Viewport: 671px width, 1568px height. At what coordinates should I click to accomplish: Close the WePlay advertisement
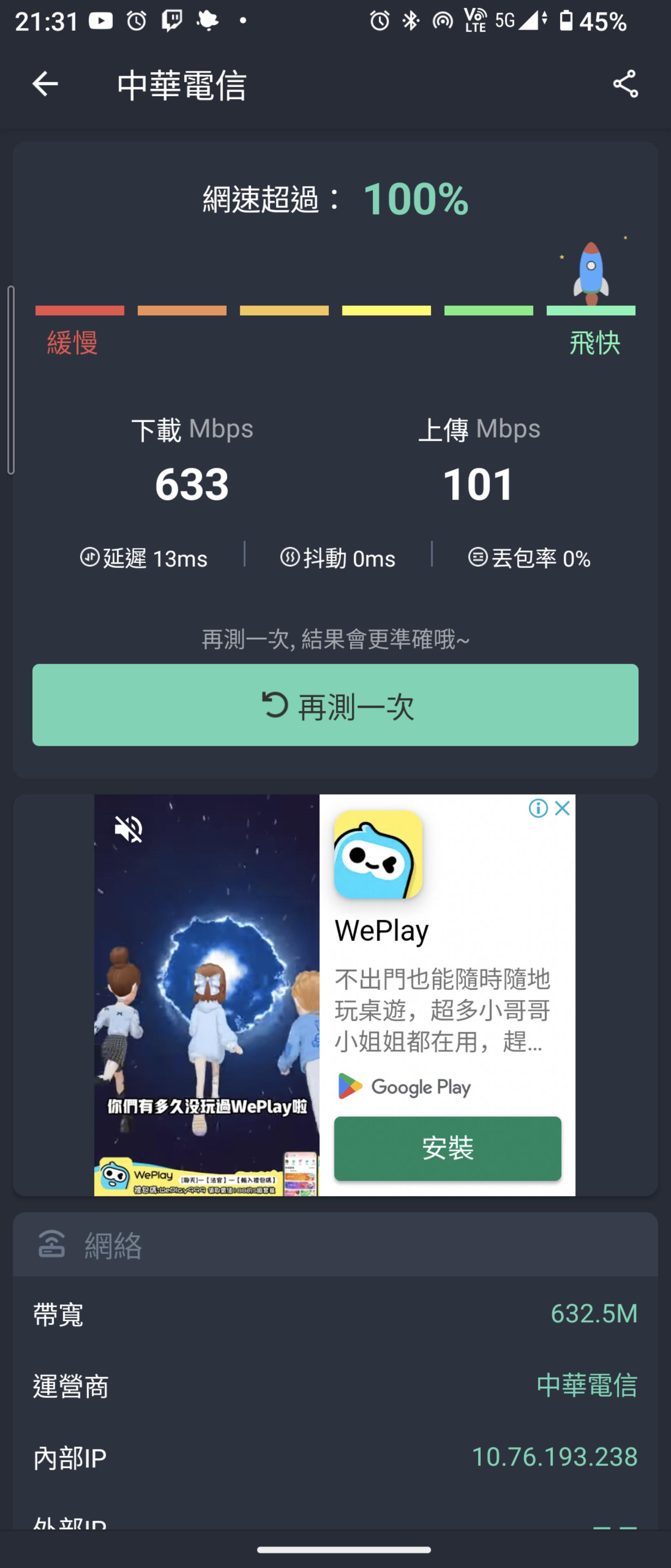click(563, 808)
